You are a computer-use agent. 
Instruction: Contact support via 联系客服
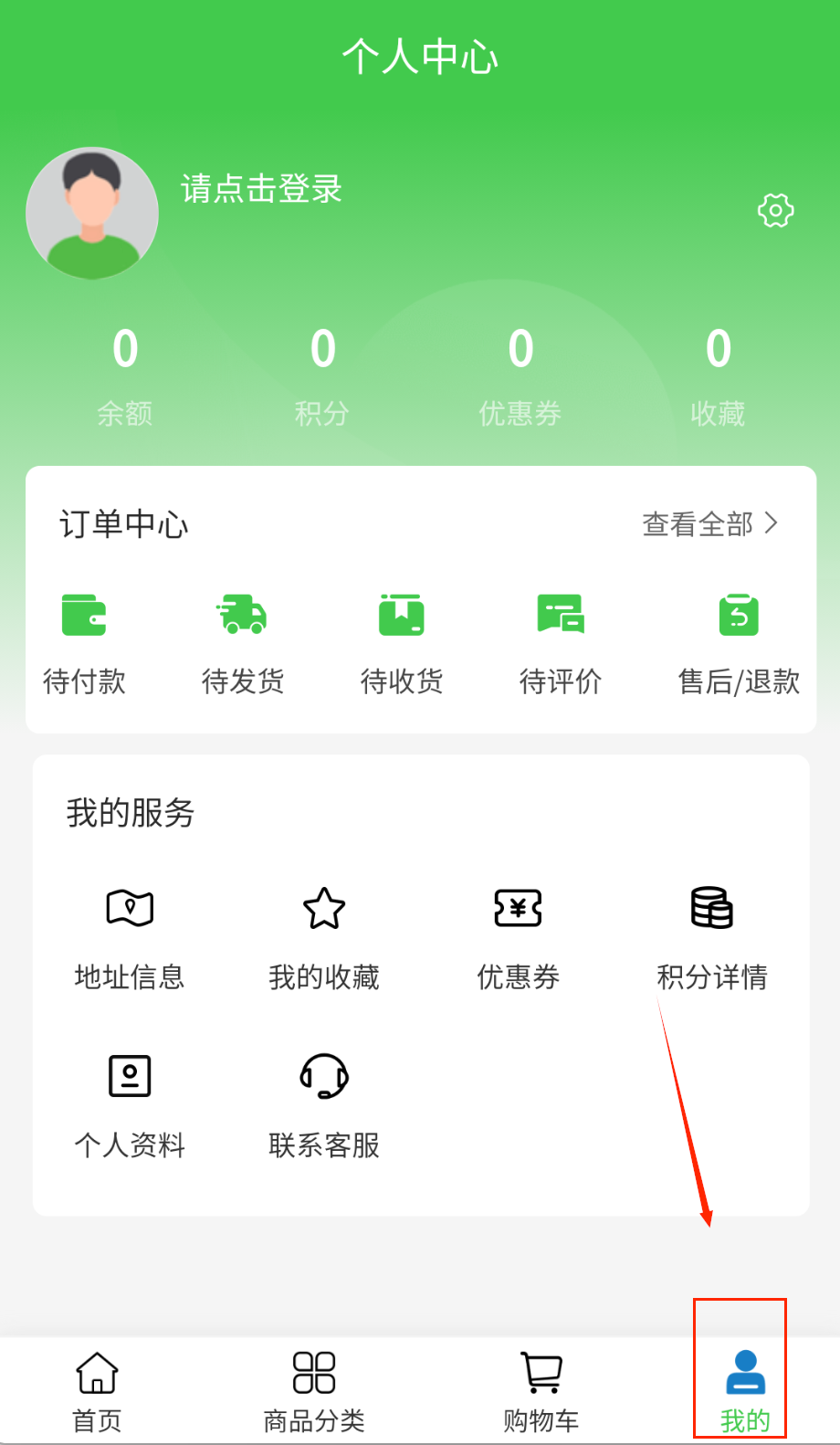click(x=324, y=1103)
